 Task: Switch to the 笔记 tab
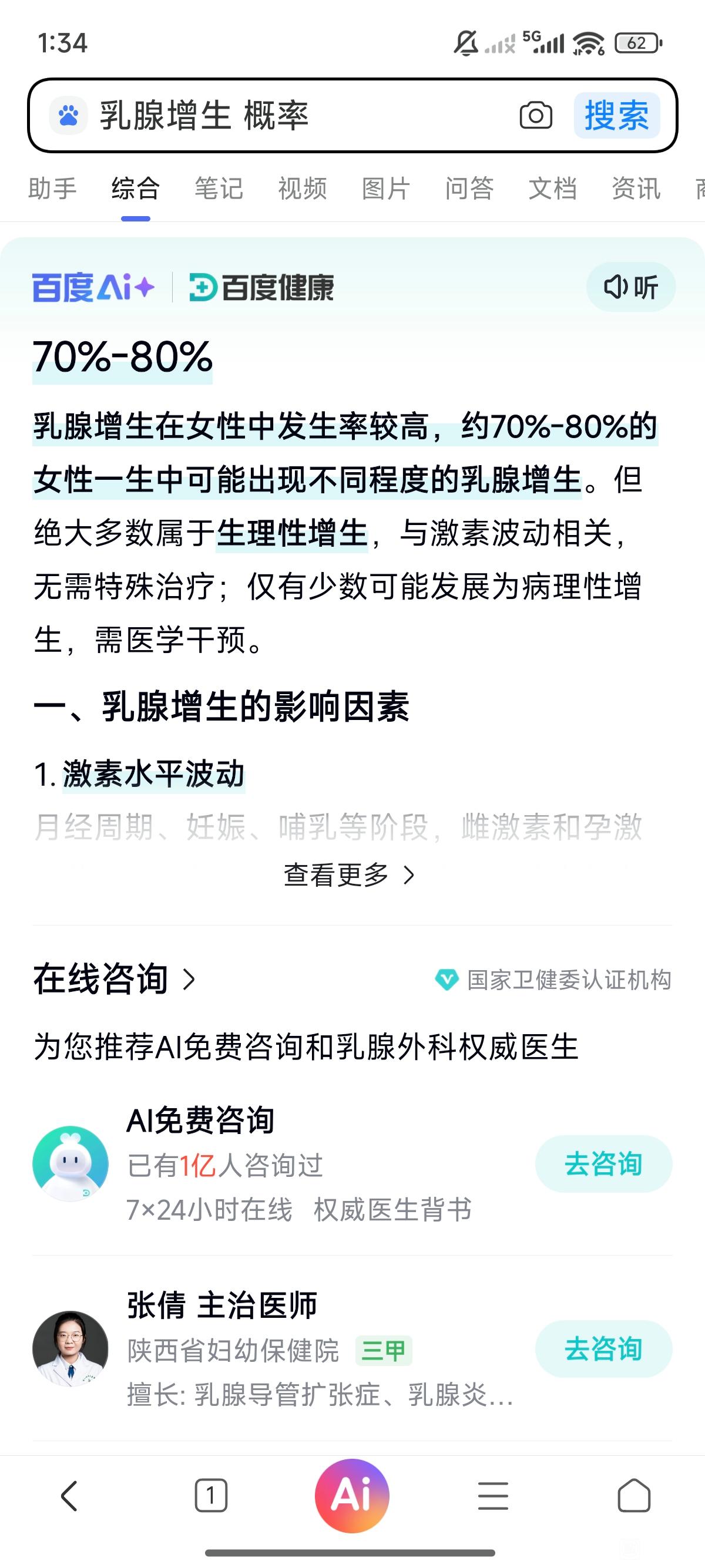tap(219, 188)
